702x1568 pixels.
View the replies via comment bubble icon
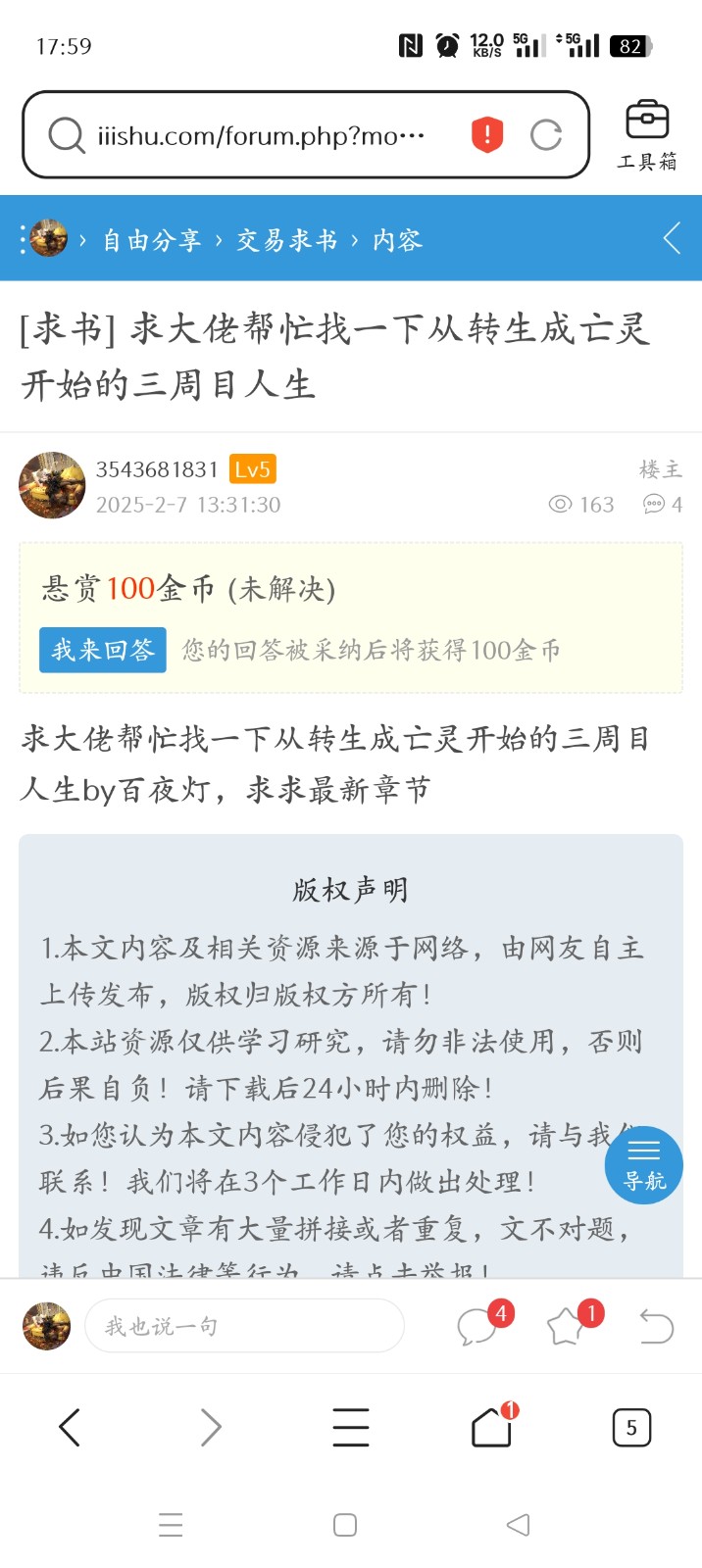(x=477, y=1327)
